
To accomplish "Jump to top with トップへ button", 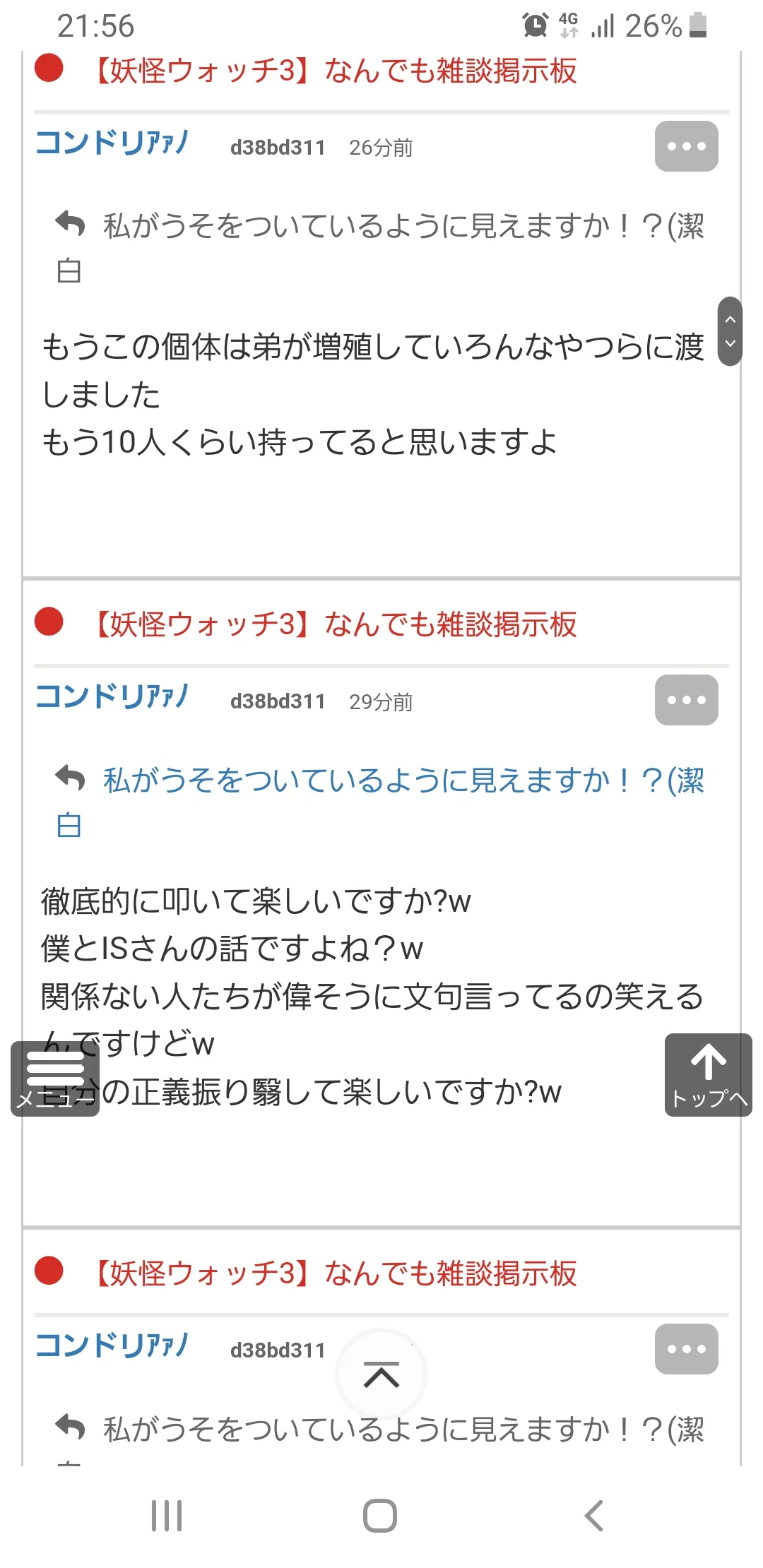I will 708,1075.
